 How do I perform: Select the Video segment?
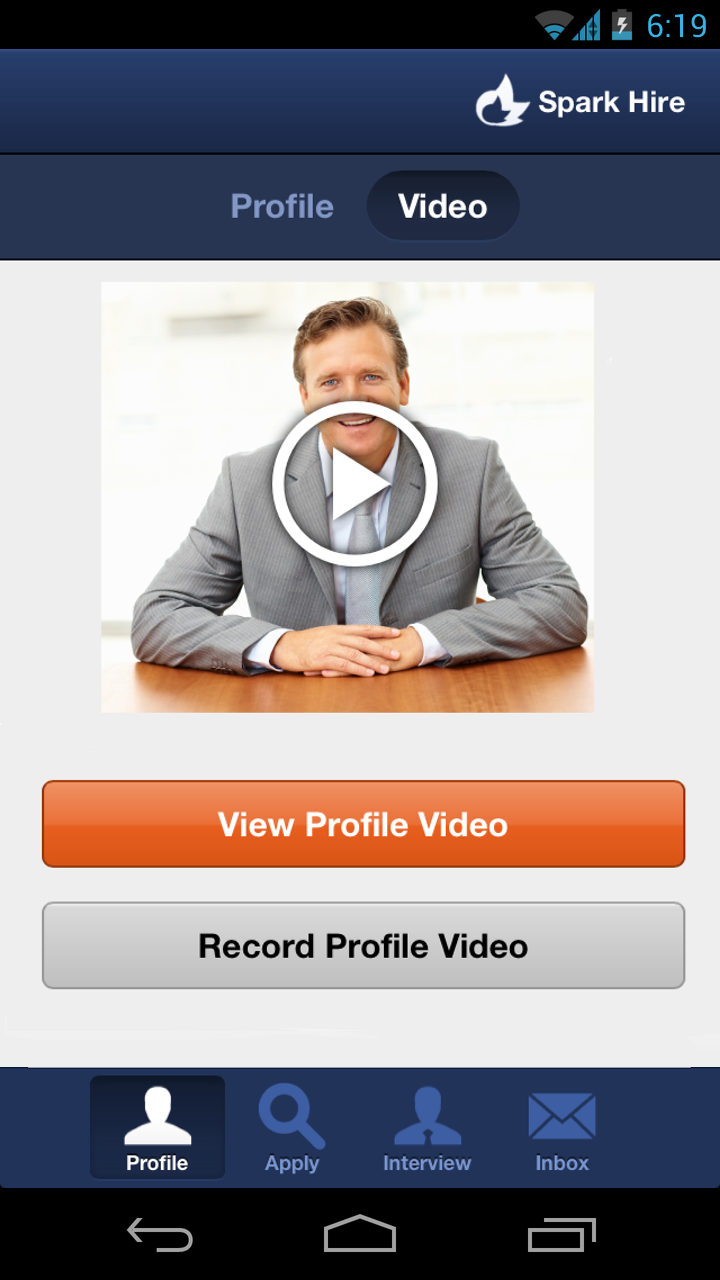click(x=442, y=206)
